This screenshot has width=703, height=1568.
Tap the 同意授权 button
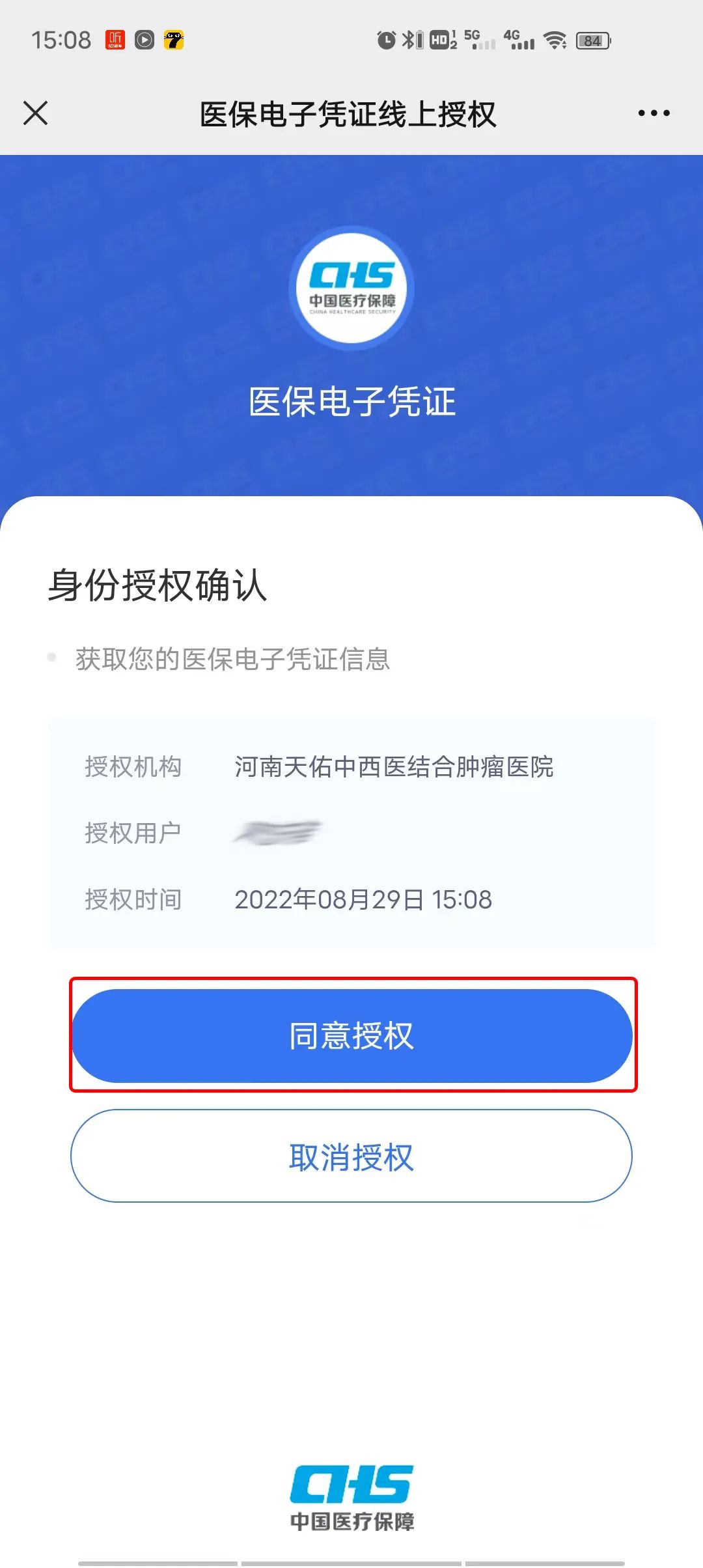pyautogui.click(x=352, y=1035)
